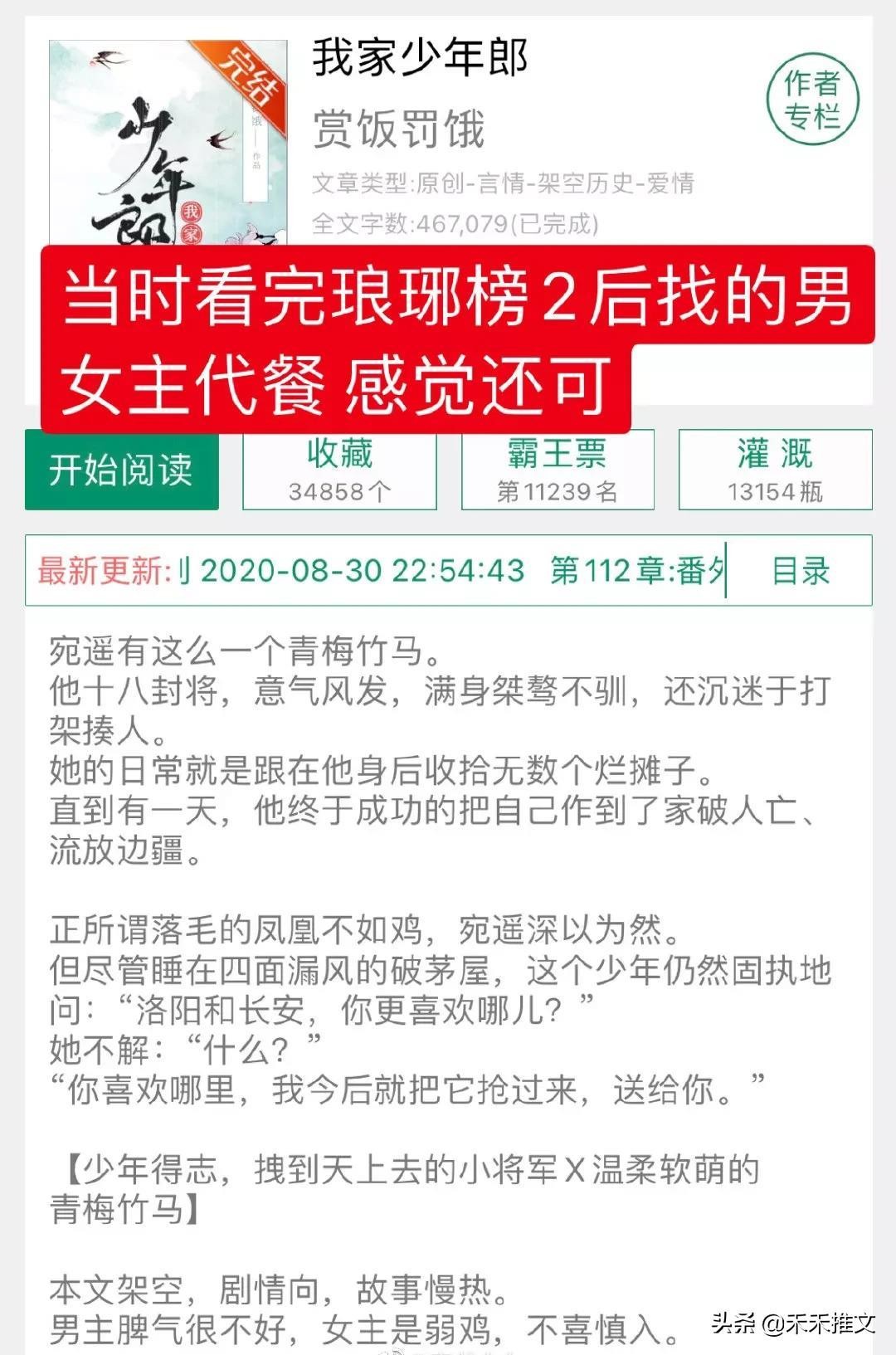The width and height of the screenshot is (896, 1355).
Task: Add the novel to 收藏
Action: pos(339,470)
